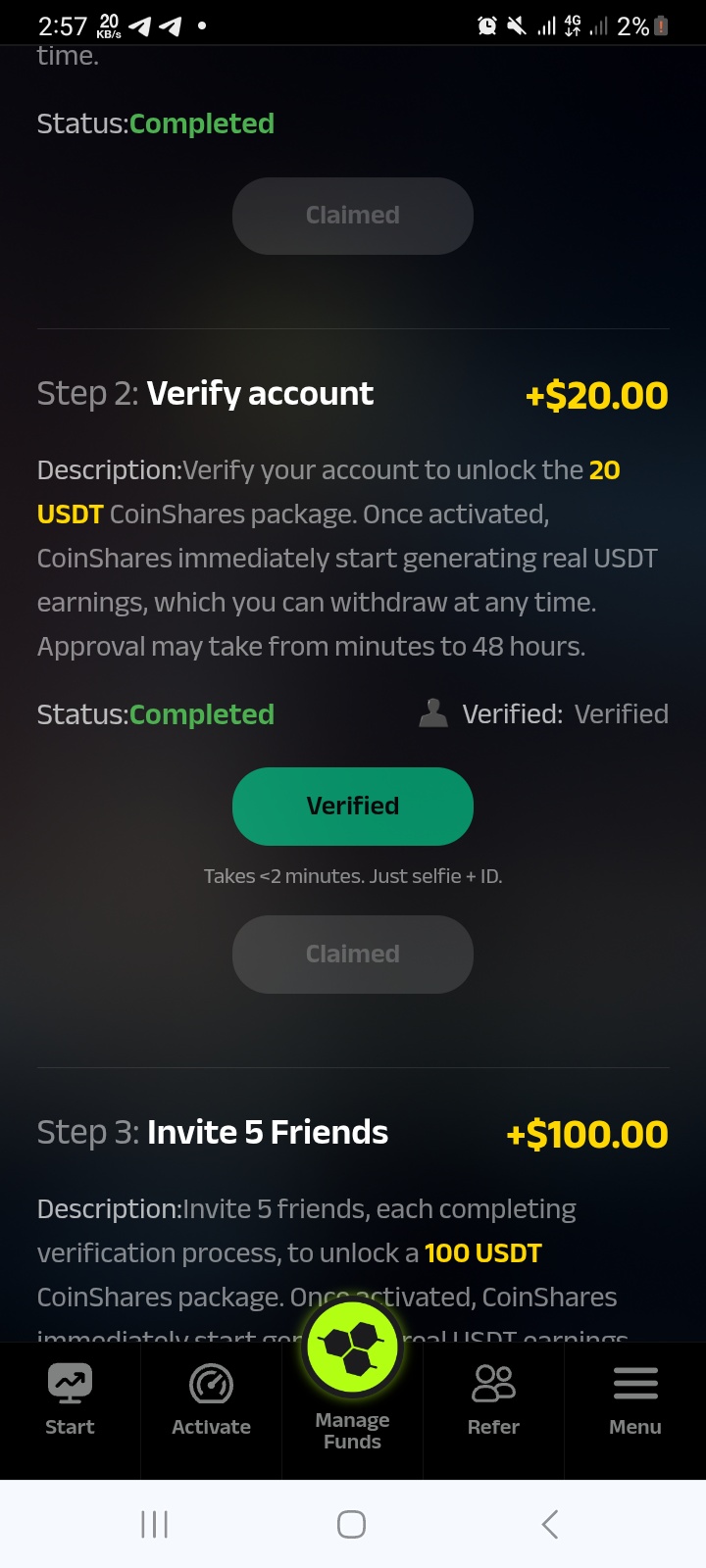This screenshot has height=1568, width=706.
Task: Tap the system back button
Action: pyautogui.click(x=550, y=1524)
